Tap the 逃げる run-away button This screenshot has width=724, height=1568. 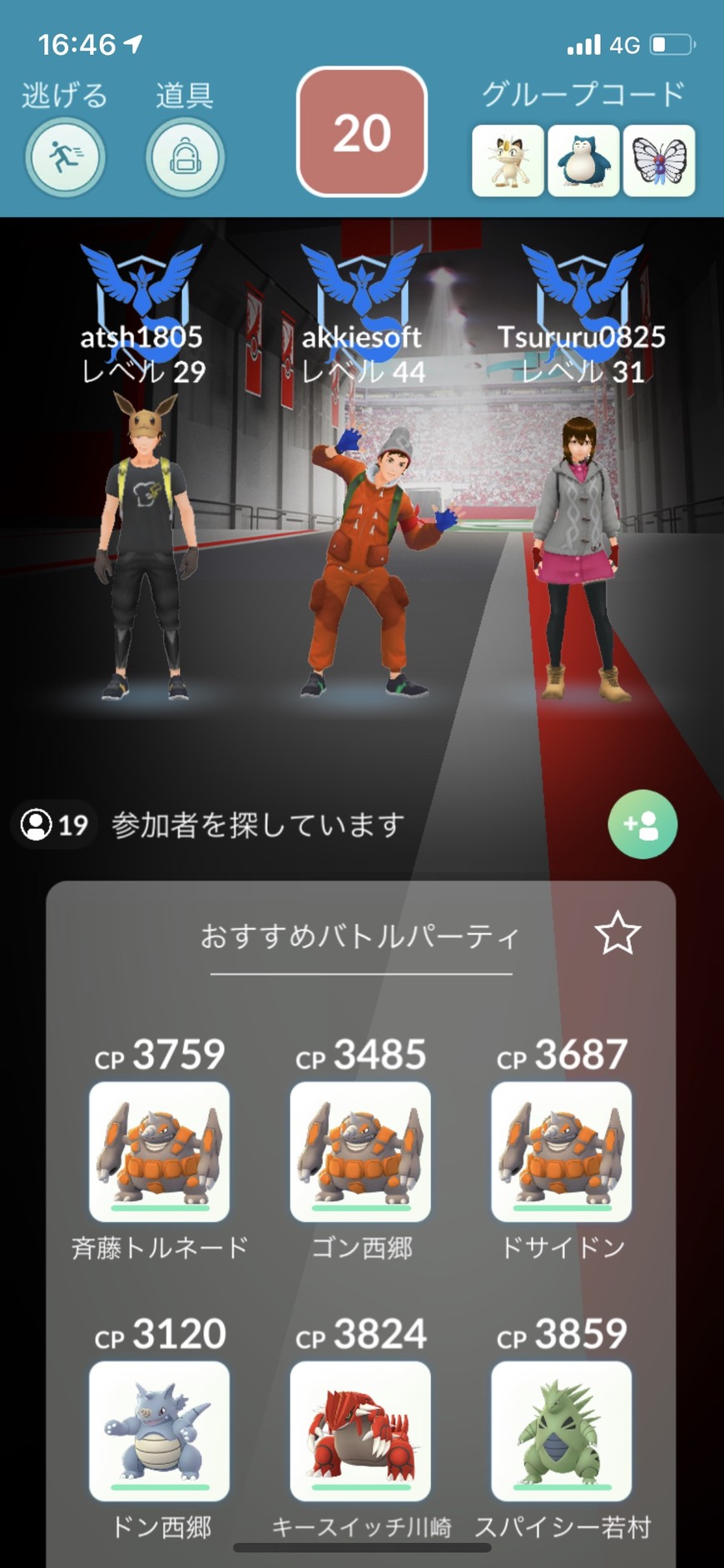click(x=65, y=157)
